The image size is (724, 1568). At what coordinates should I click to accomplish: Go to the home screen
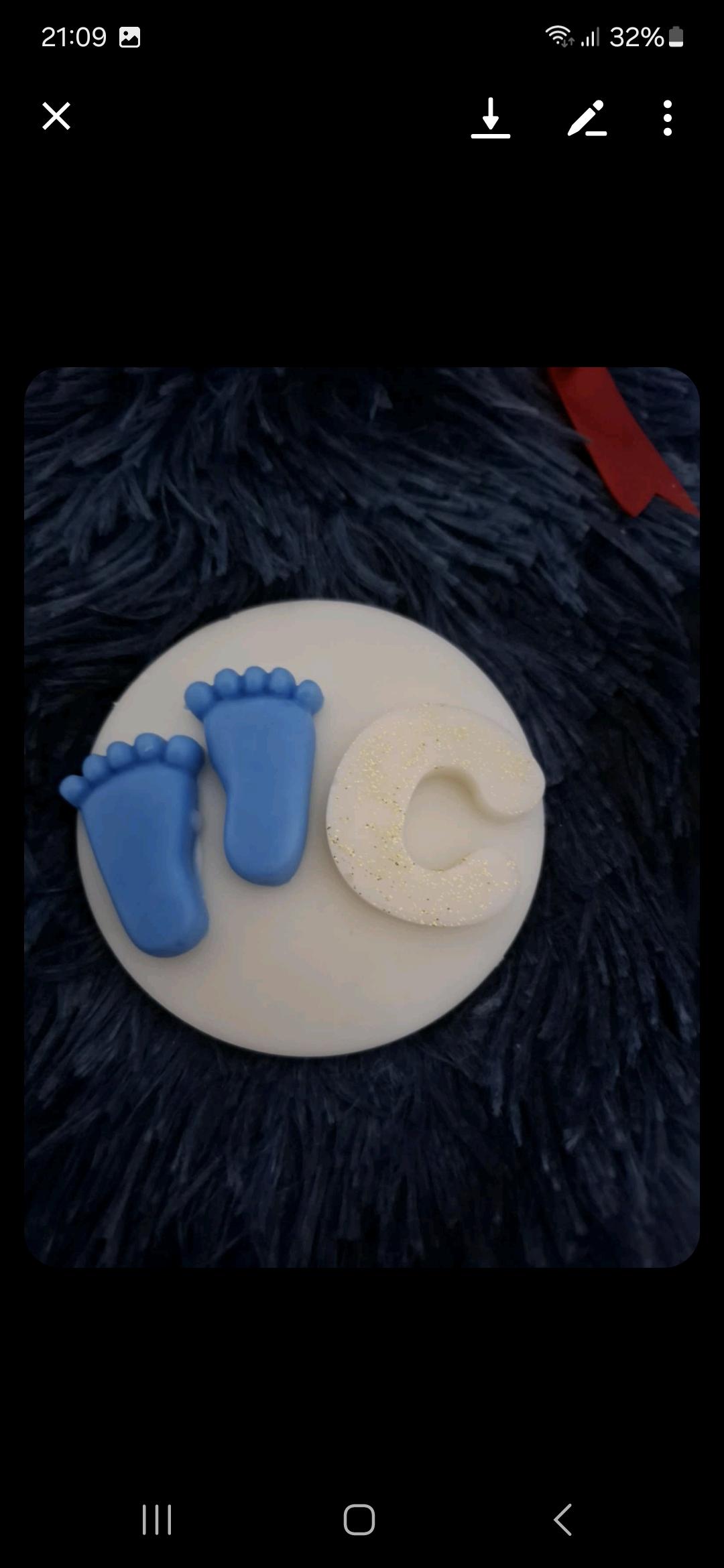coord(359,1520)
